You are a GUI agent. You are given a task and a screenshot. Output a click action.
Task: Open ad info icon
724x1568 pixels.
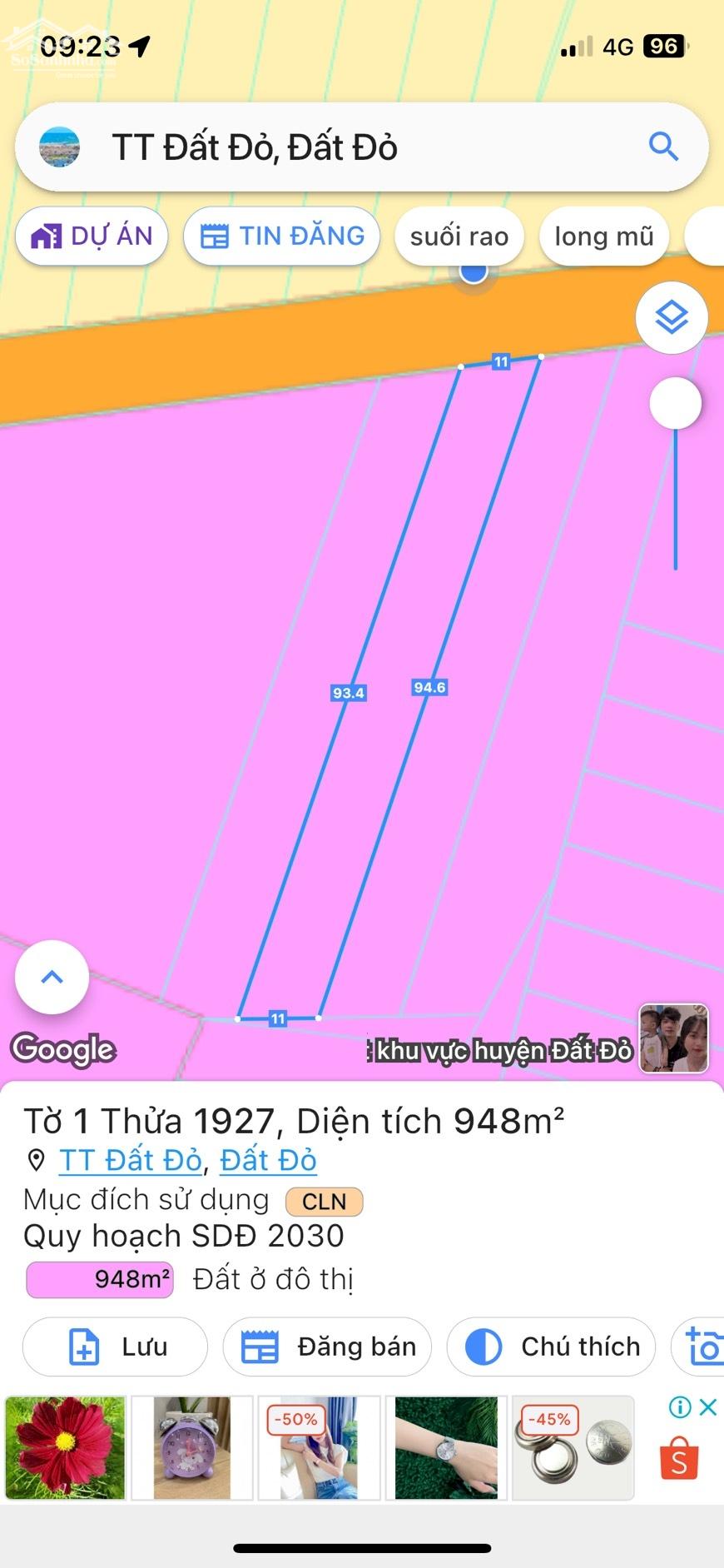coord(680,1407)
